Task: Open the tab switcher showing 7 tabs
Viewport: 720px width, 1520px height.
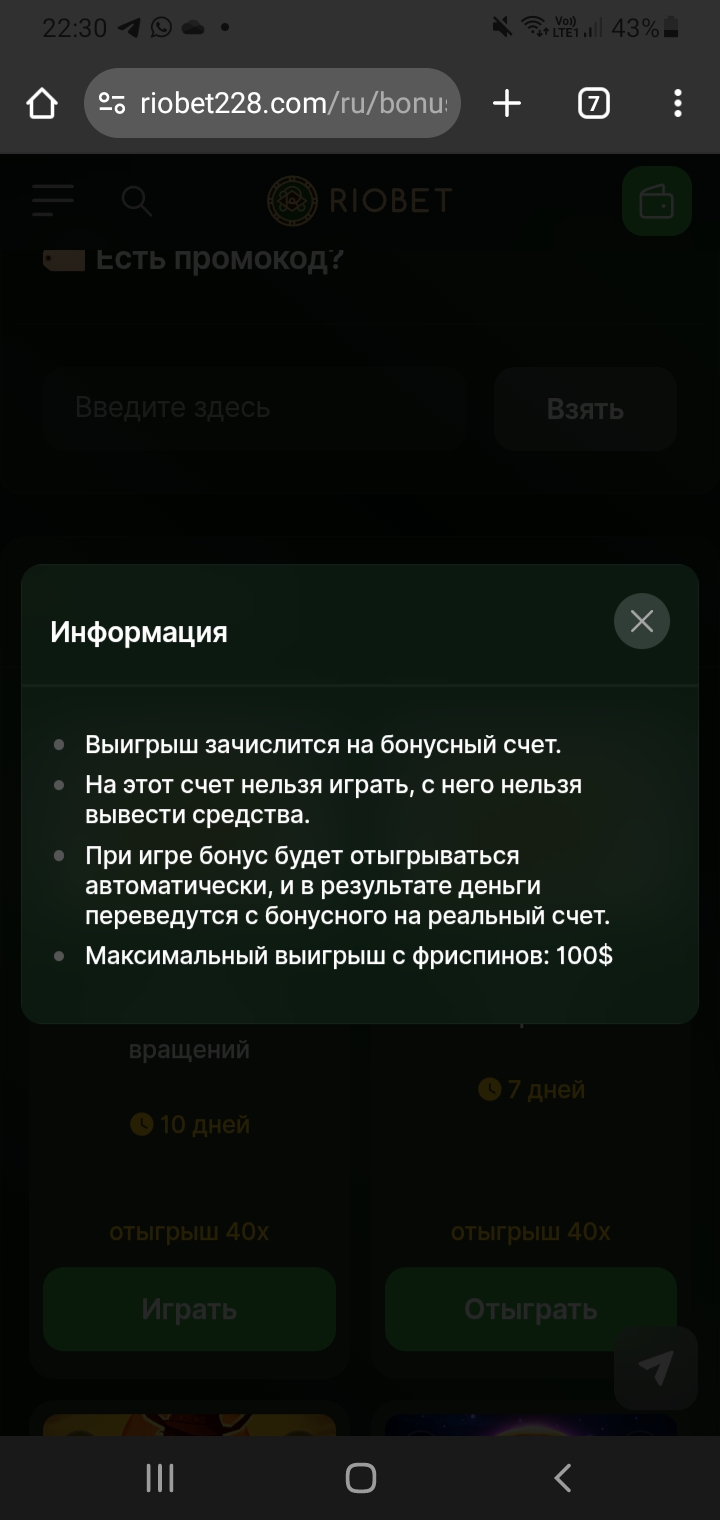Action: tap(594, 103)
